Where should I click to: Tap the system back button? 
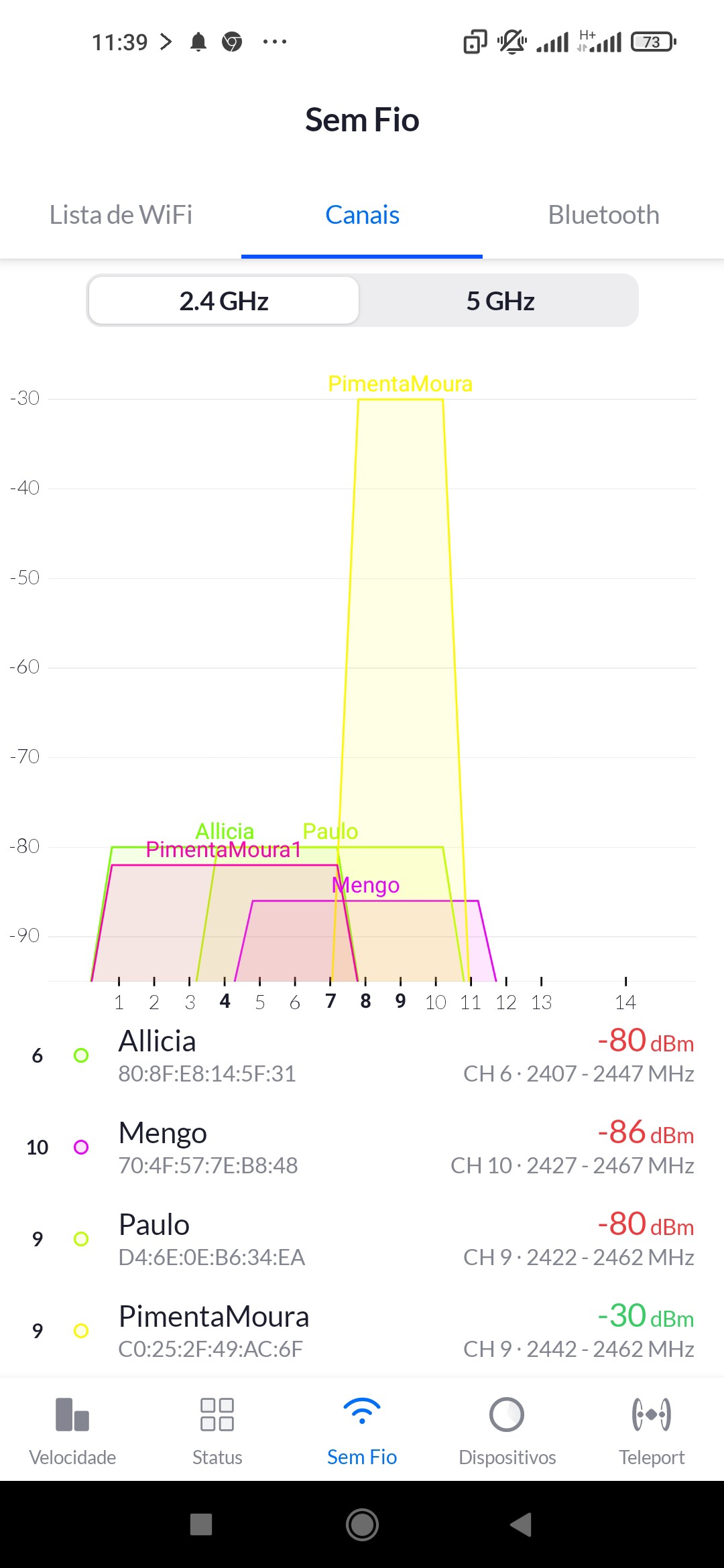(522, 1524)
